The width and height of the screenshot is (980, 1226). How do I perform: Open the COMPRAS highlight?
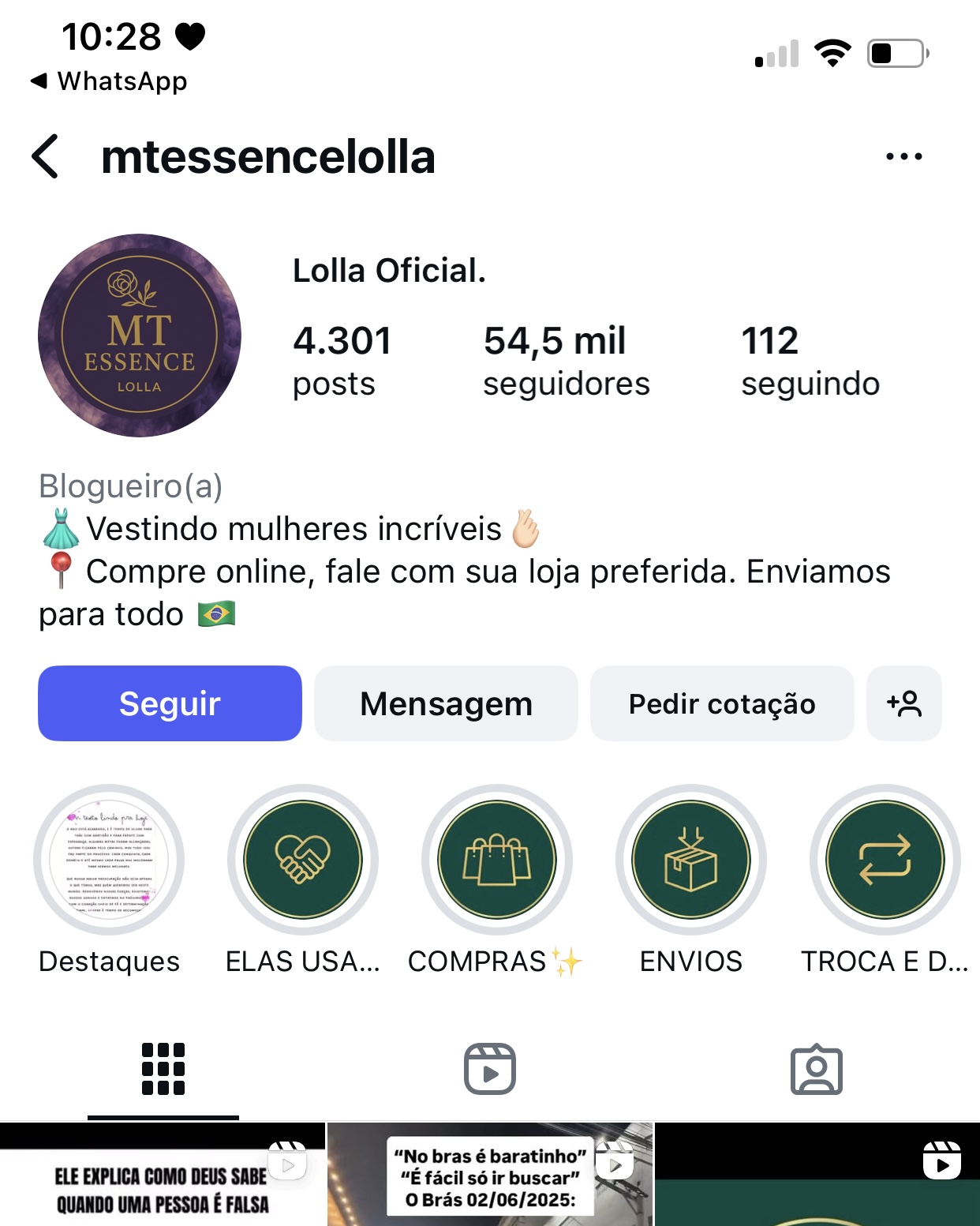[x=496, y=860]
